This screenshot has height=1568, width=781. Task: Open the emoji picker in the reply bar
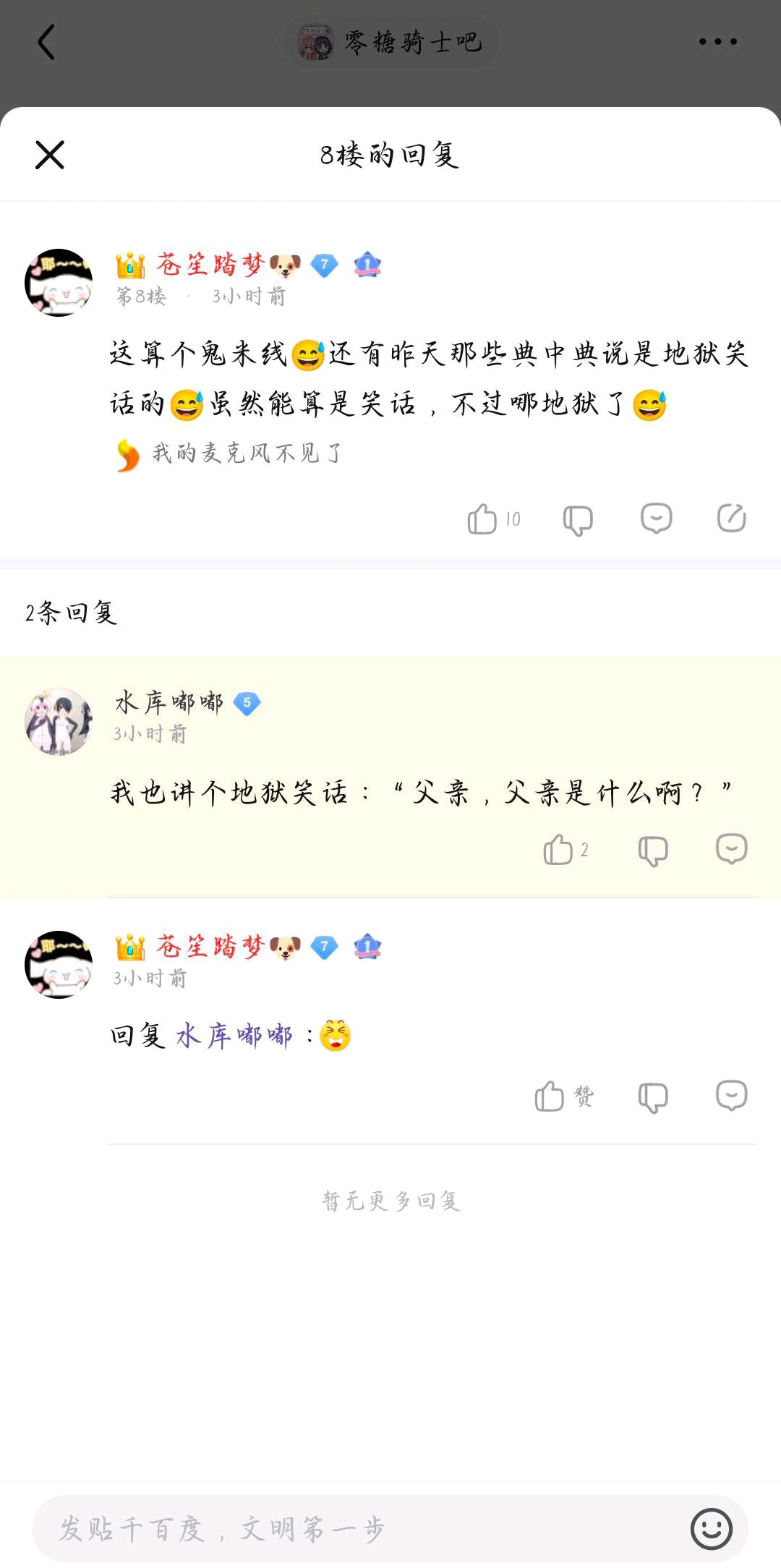click(x=711, y=1529)
